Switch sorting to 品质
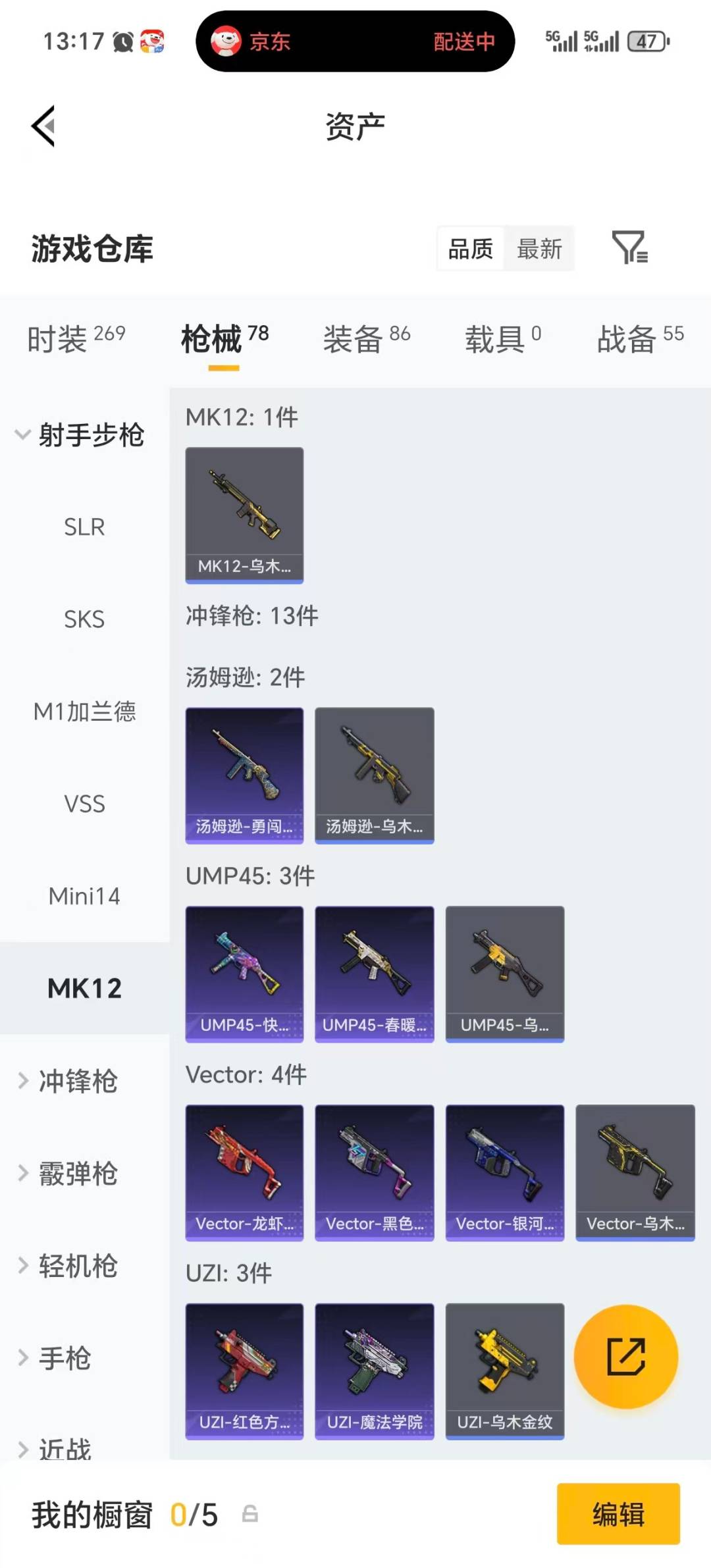Viewport: 711px width, 1568px height. 469,249
